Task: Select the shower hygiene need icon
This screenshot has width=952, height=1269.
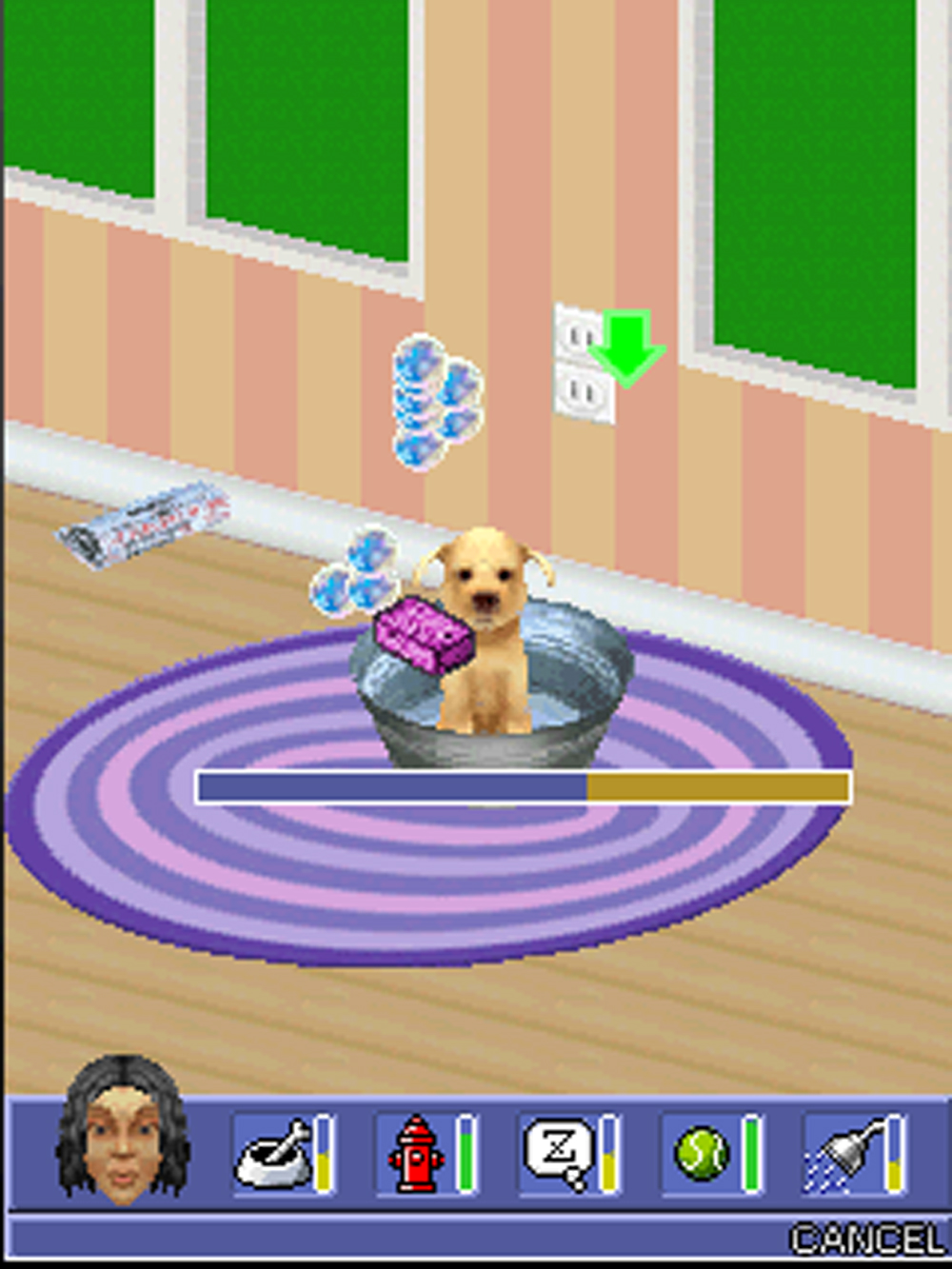Action: [843, 1154]
